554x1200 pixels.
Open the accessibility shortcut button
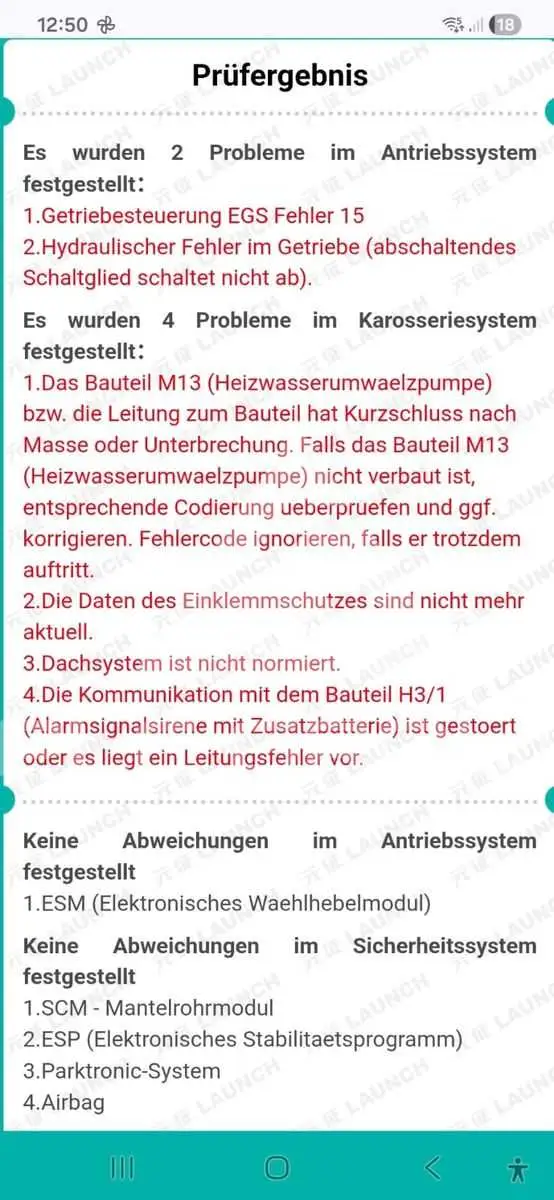[517, 1168]
